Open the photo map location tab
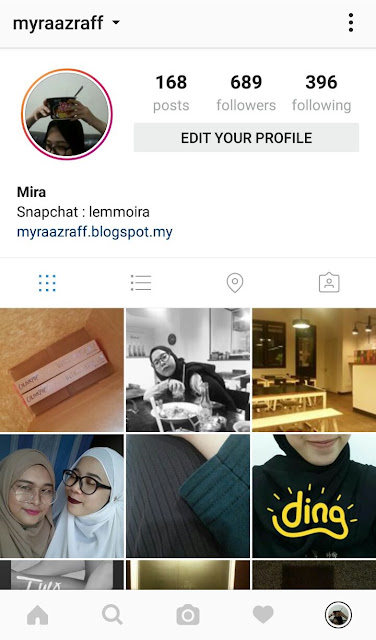 coord(235,283)
